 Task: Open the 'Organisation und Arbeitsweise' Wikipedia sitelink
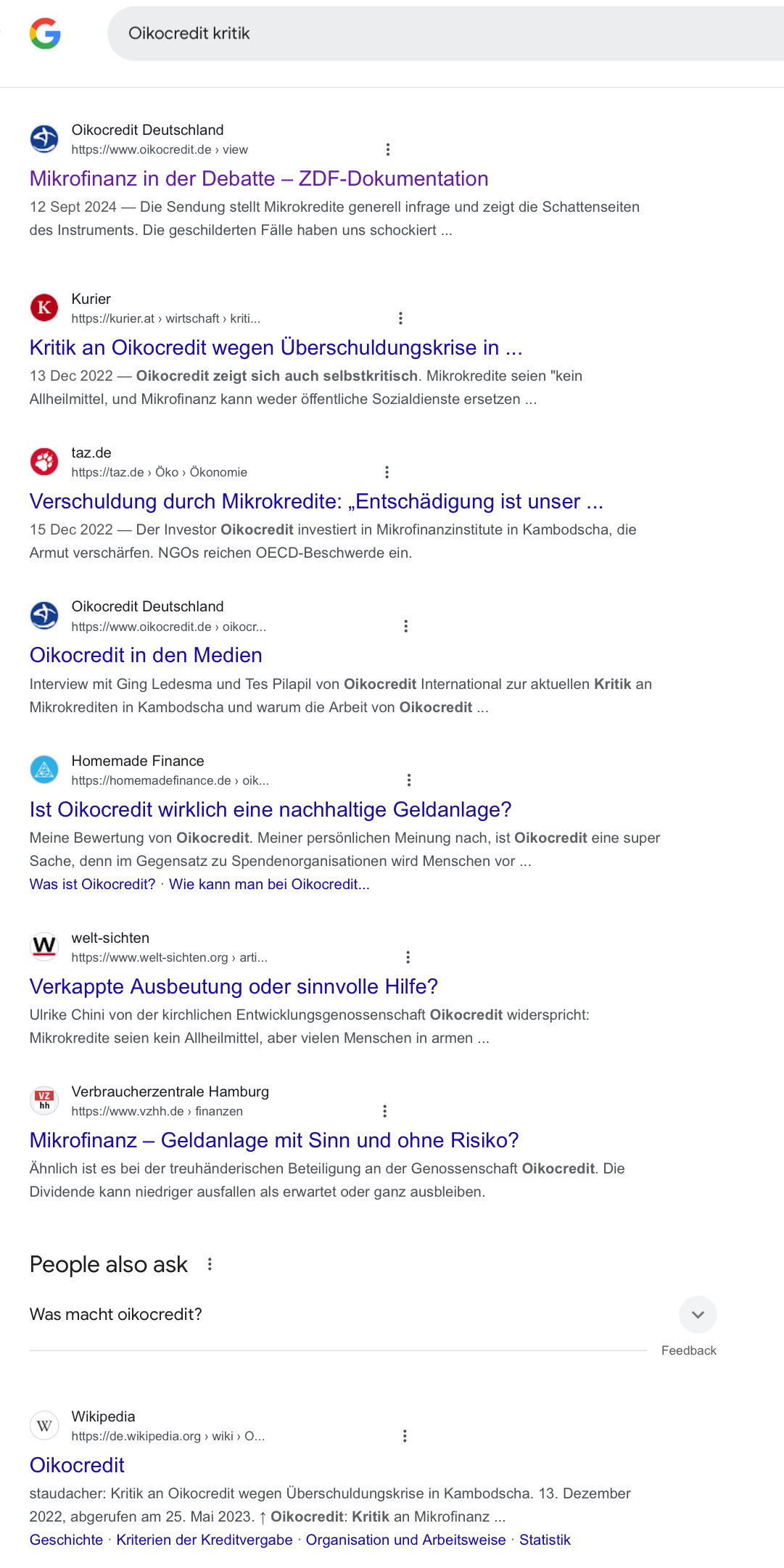(405, 1540)
